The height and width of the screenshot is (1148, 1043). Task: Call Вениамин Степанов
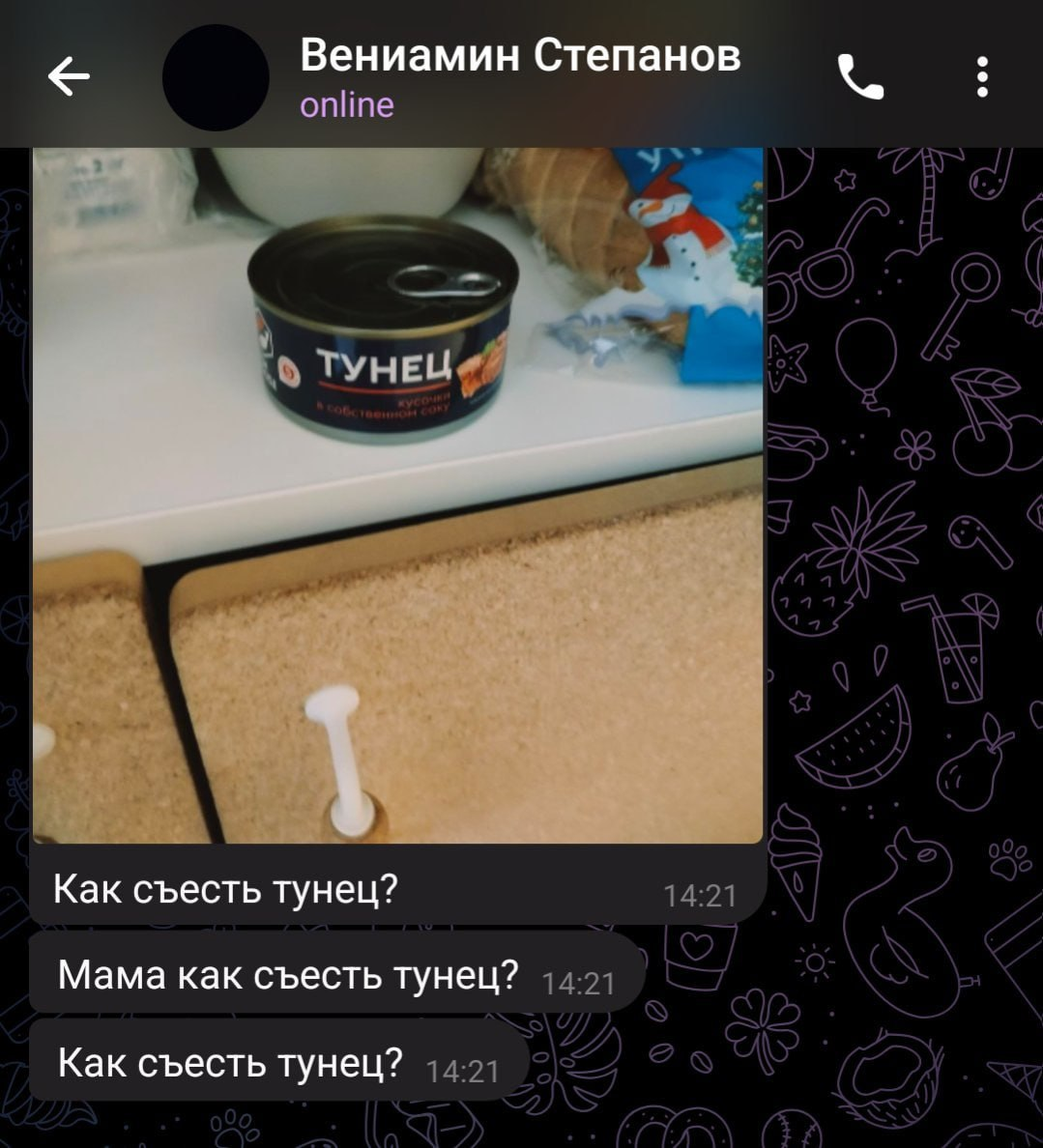859,77
